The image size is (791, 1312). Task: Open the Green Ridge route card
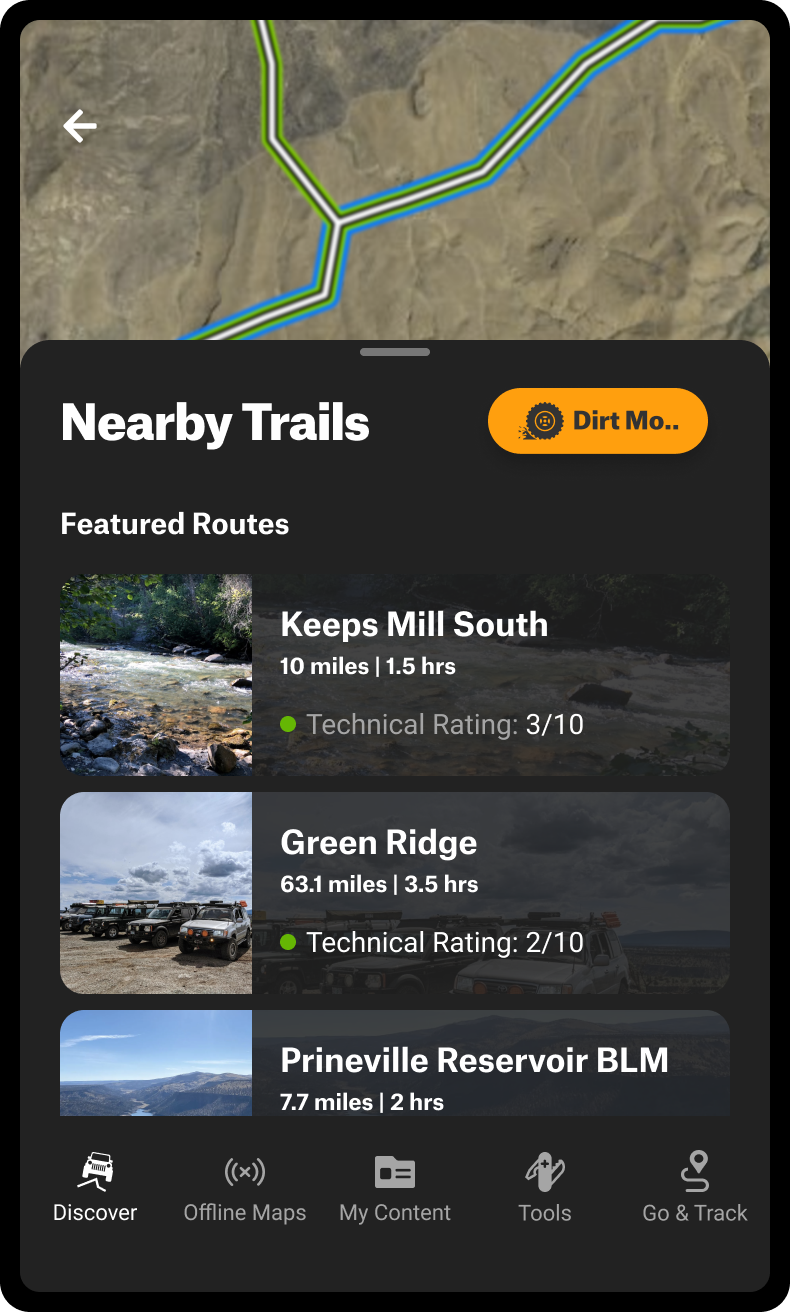coord(394,892)
